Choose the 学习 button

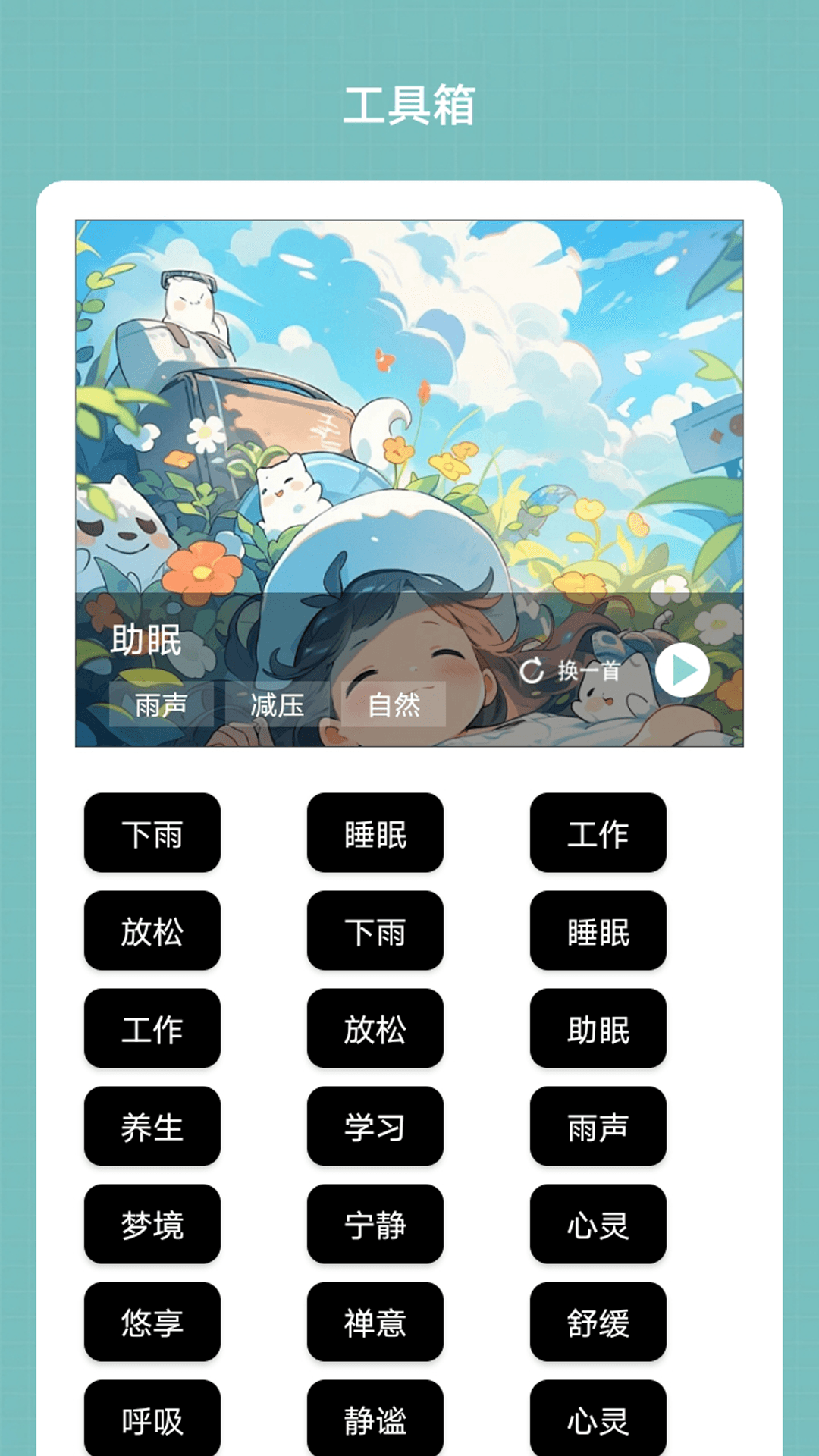click(x=375, y=1126)
